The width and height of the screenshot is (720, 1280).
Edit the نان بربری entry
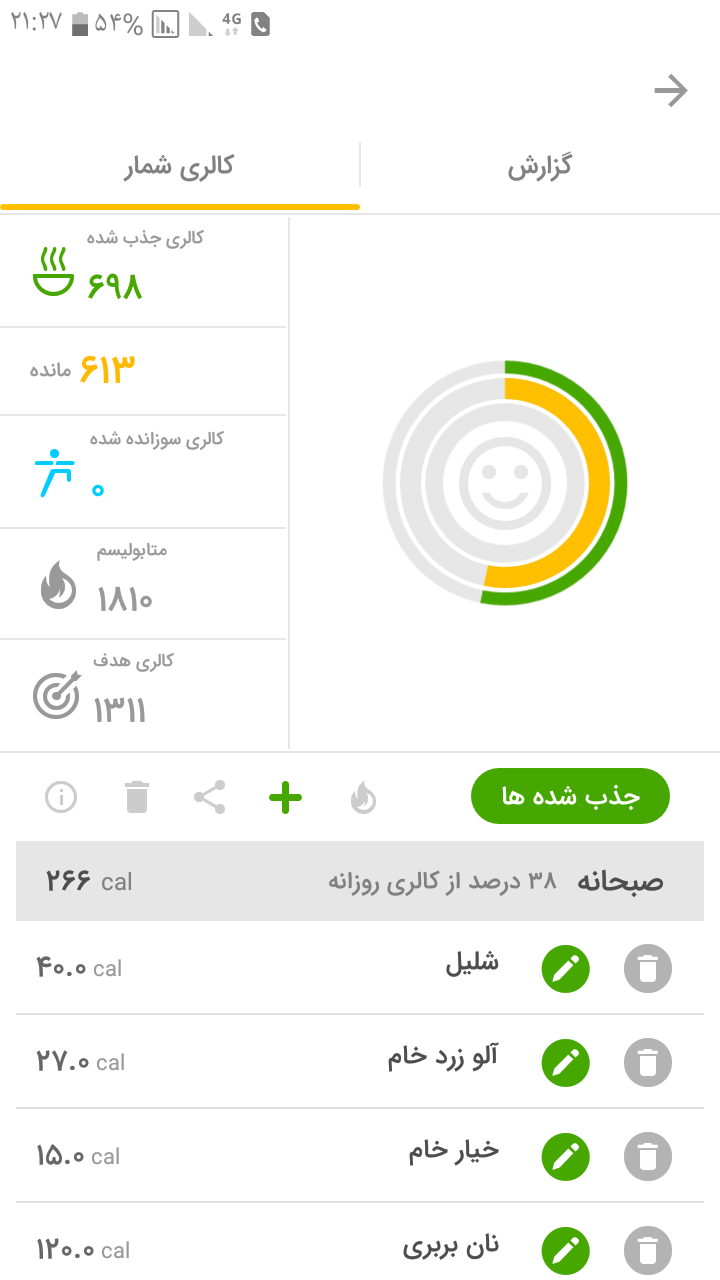(566, 1250)
